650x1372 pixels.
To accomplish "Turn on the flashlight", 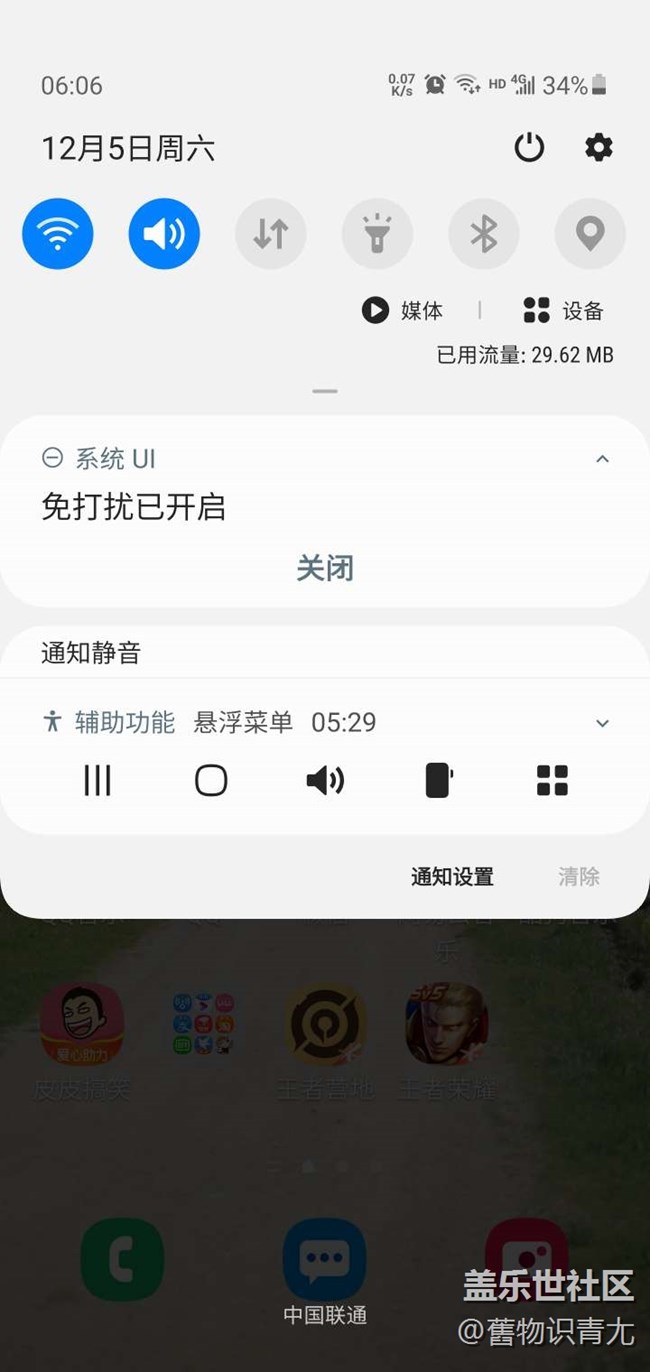I will tap(377, 234).
